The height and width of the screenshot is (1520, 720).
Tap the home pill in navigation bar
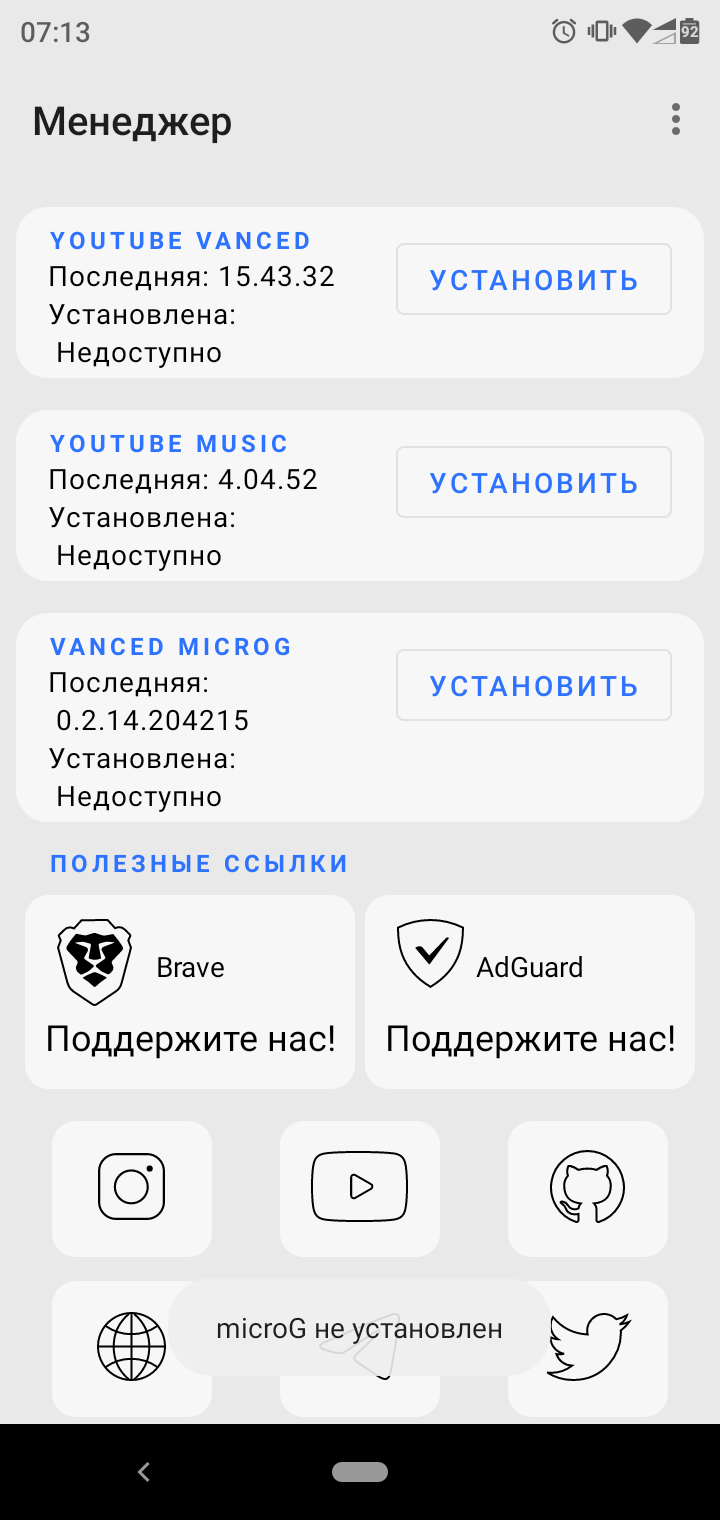[360, 1471]
